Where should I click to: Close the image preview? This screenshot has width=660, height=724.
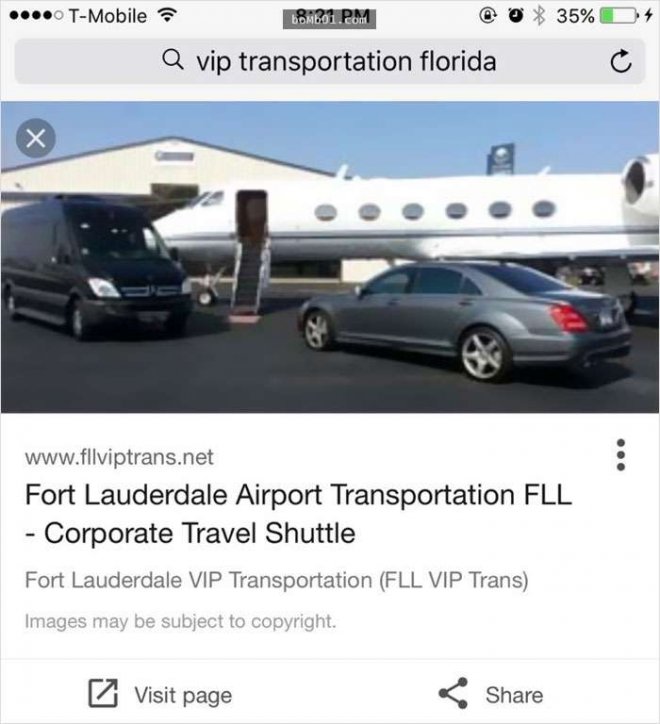(36, 138)
